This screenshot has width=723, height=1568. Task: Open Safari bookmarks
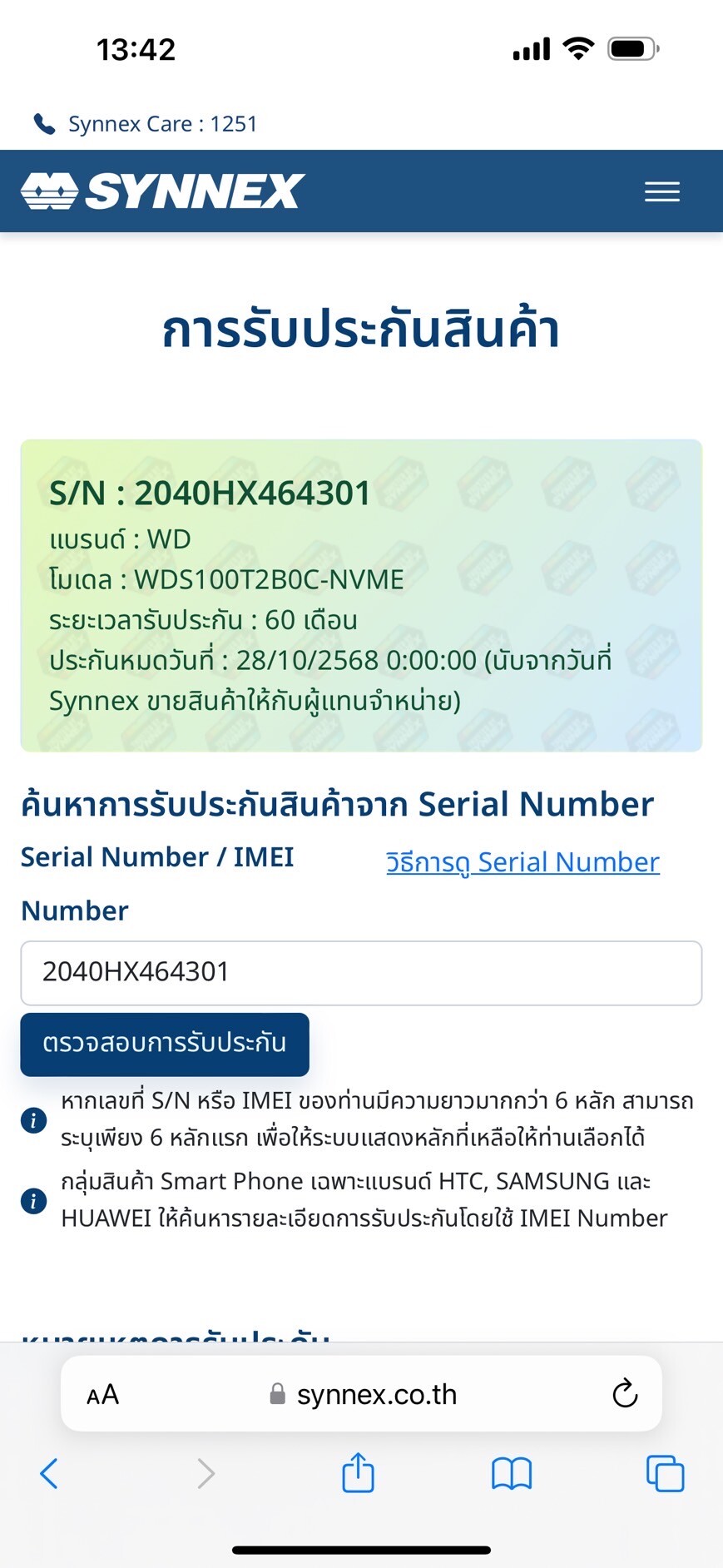point(512,1474)
